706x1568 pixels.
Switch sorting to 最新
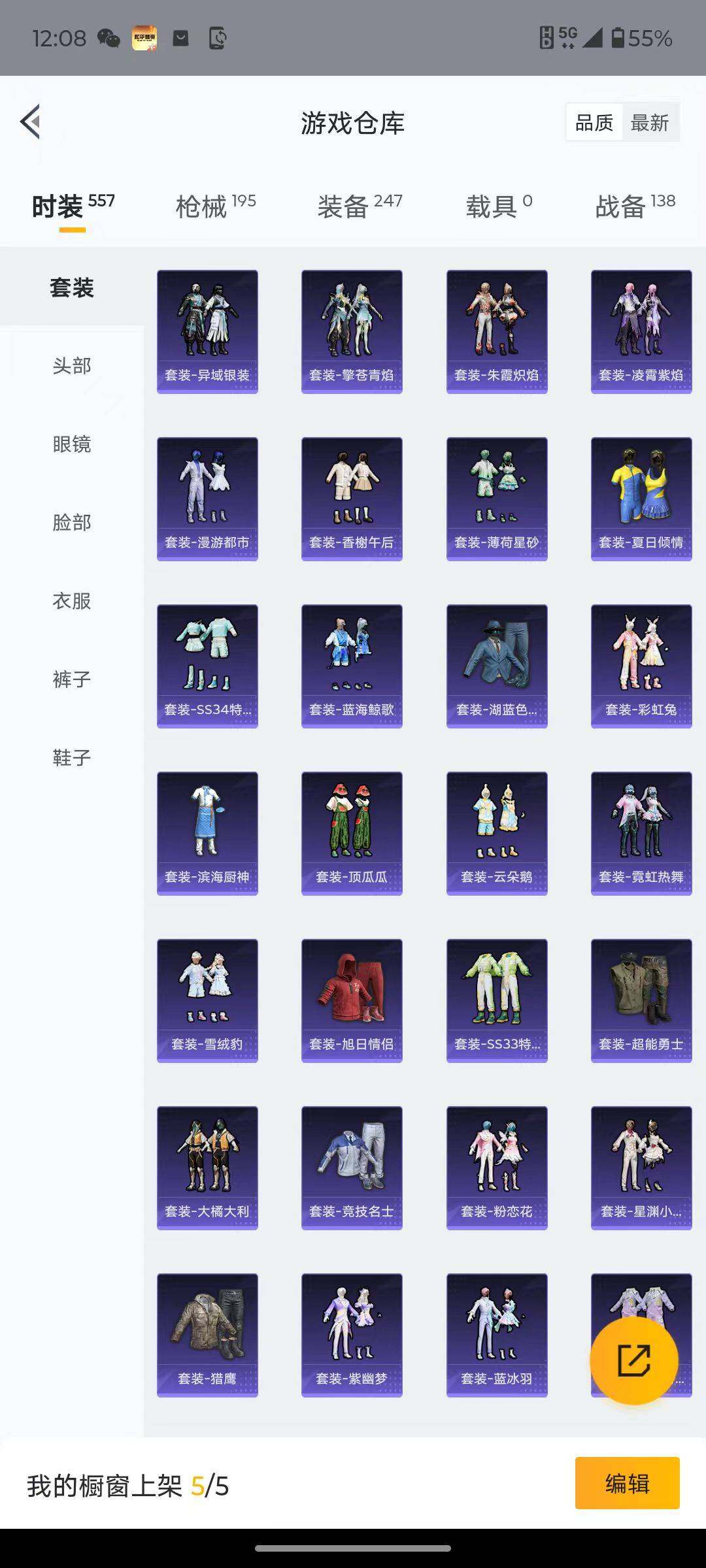[651, 122]
